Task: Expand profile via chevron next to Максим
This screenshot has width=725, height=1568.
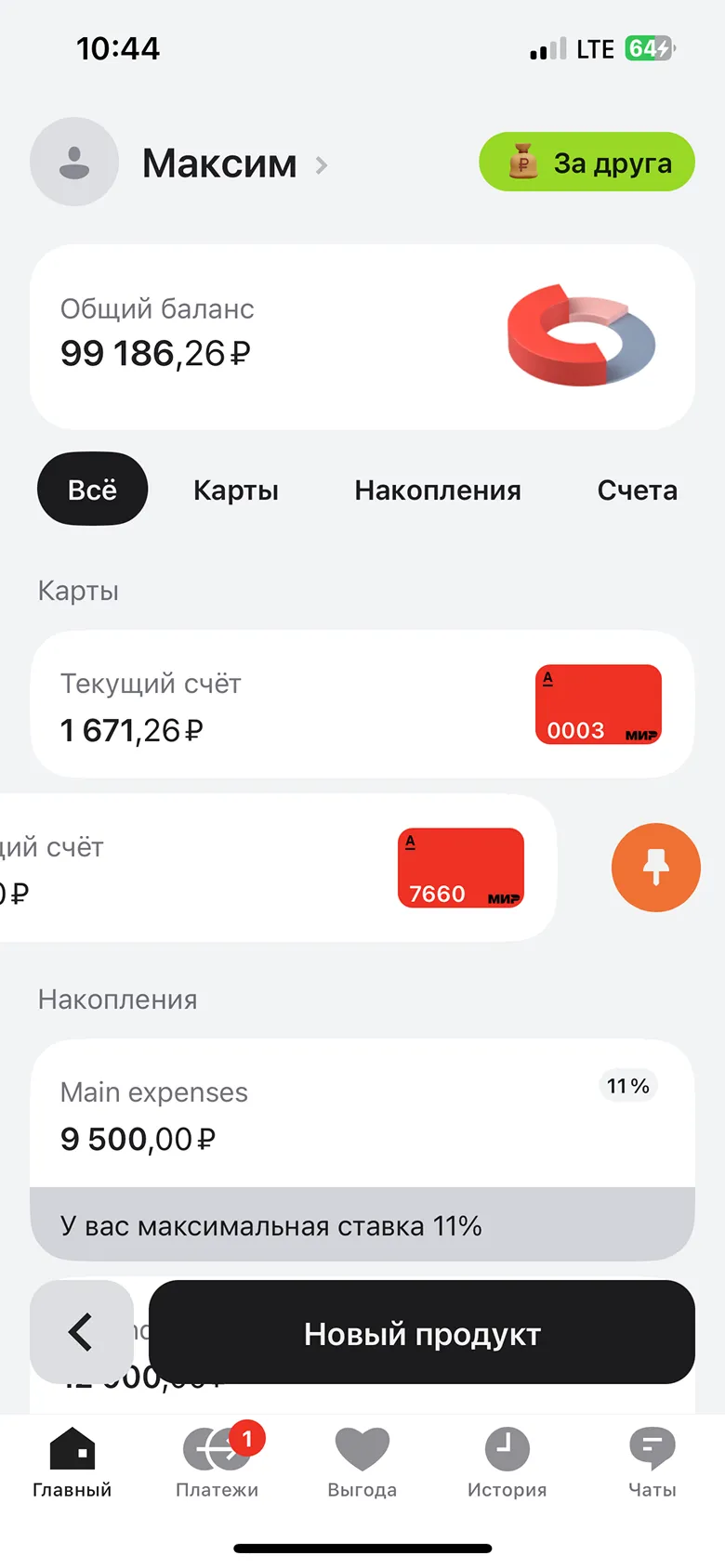Action: click(321, 163)
